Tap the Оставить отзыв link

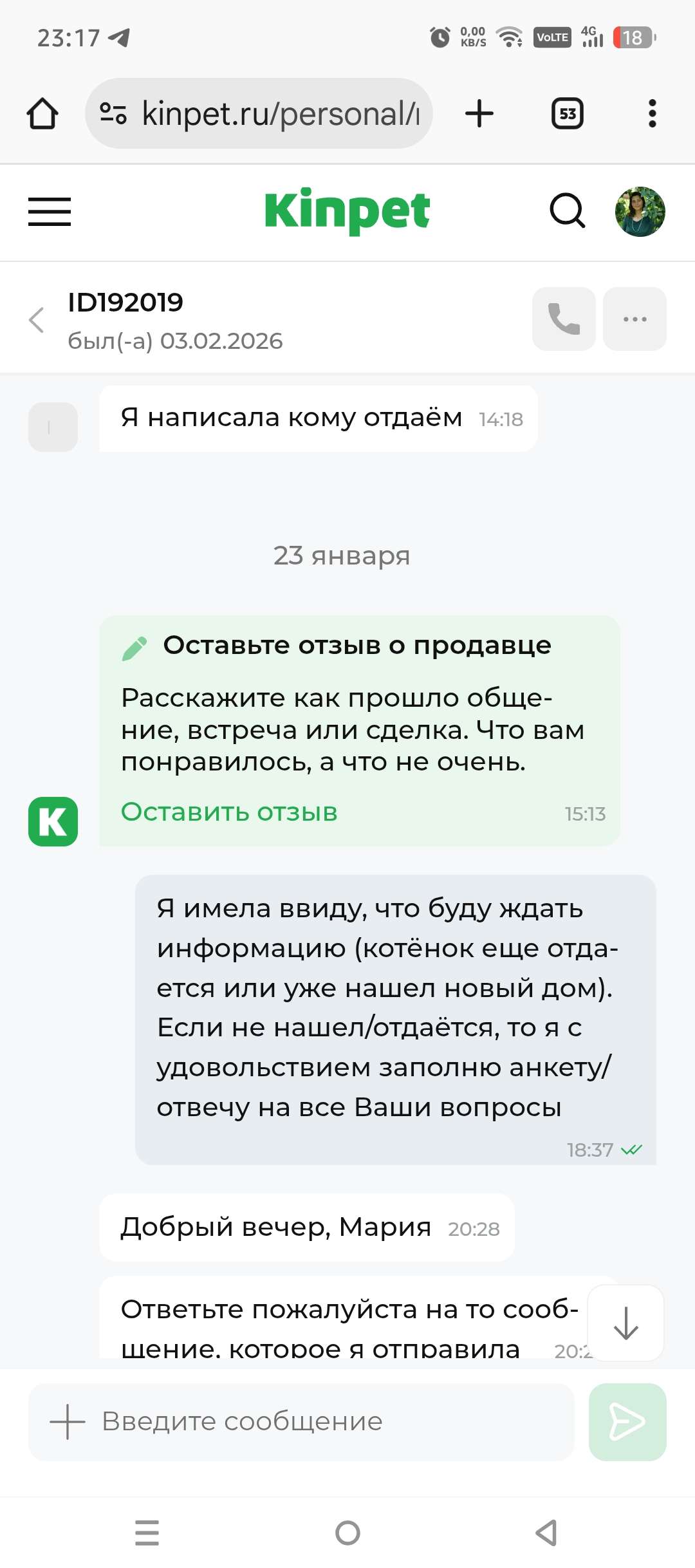point(229,812)
